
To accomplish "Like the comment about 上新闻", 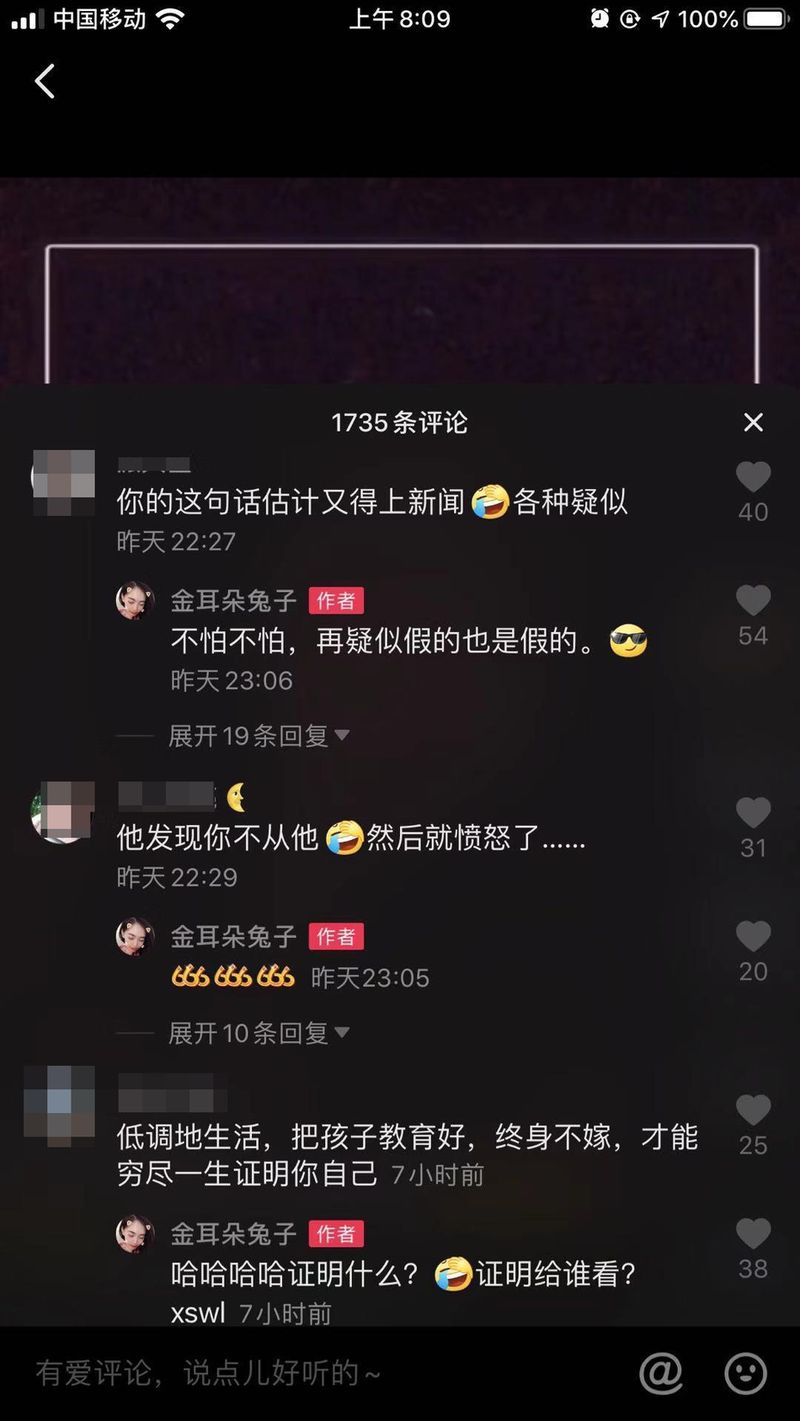I will click(x=753, y=478).
